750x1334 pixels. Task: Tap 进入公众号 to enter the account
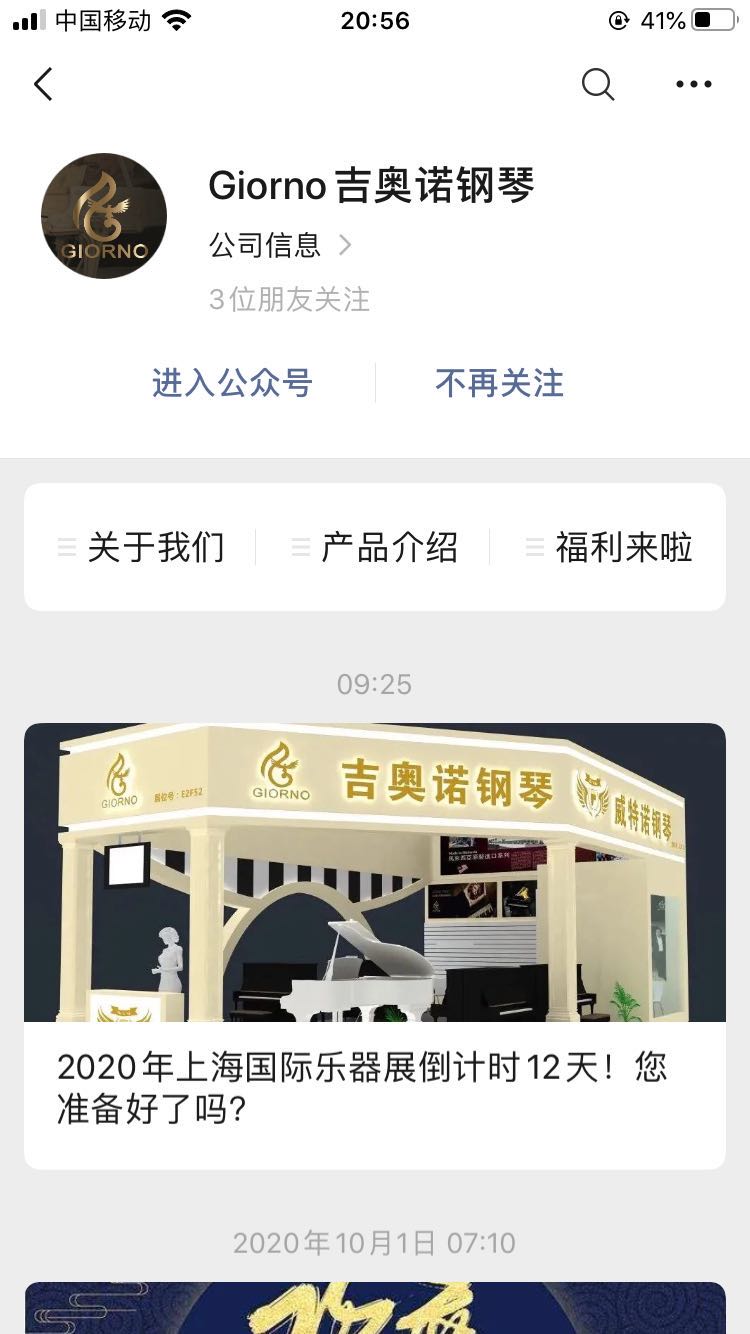click(x=232, y=383)
